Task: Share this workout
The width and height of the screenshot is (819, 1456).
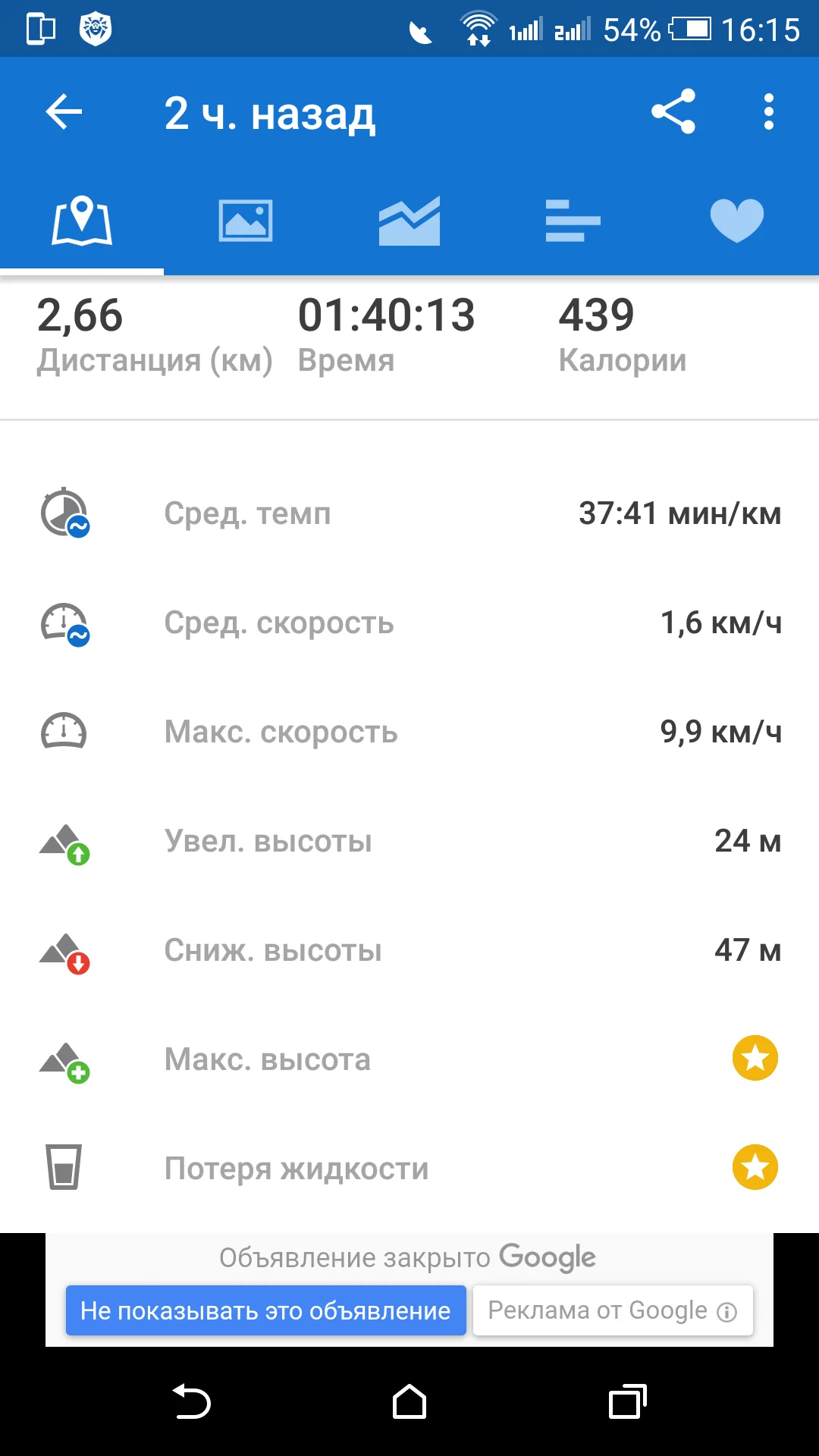Action: tap(673, 111)
